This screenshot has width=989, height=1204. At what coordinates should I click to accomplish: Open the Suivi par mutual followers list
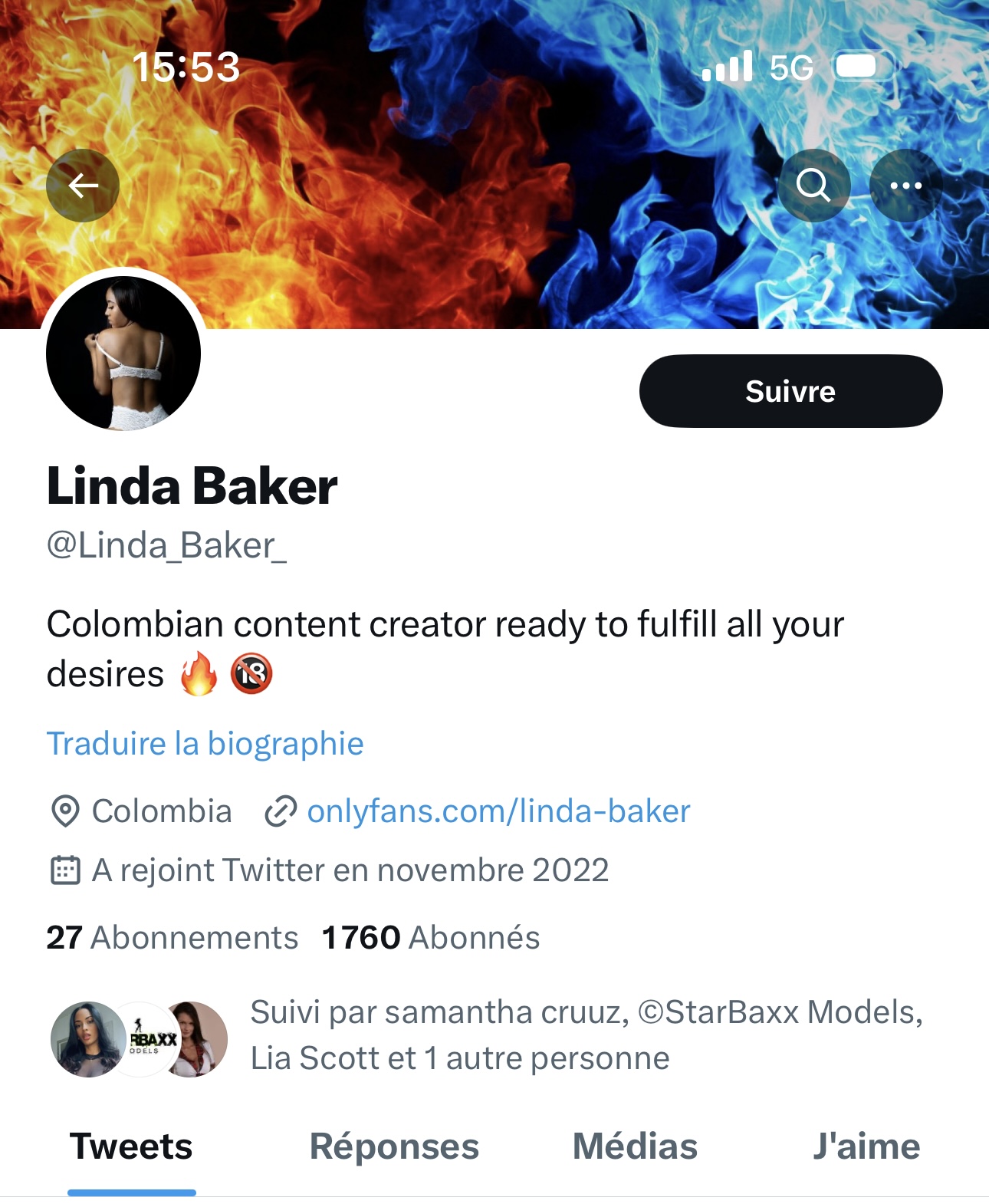pyautogui.click(x=586, y=1035)
